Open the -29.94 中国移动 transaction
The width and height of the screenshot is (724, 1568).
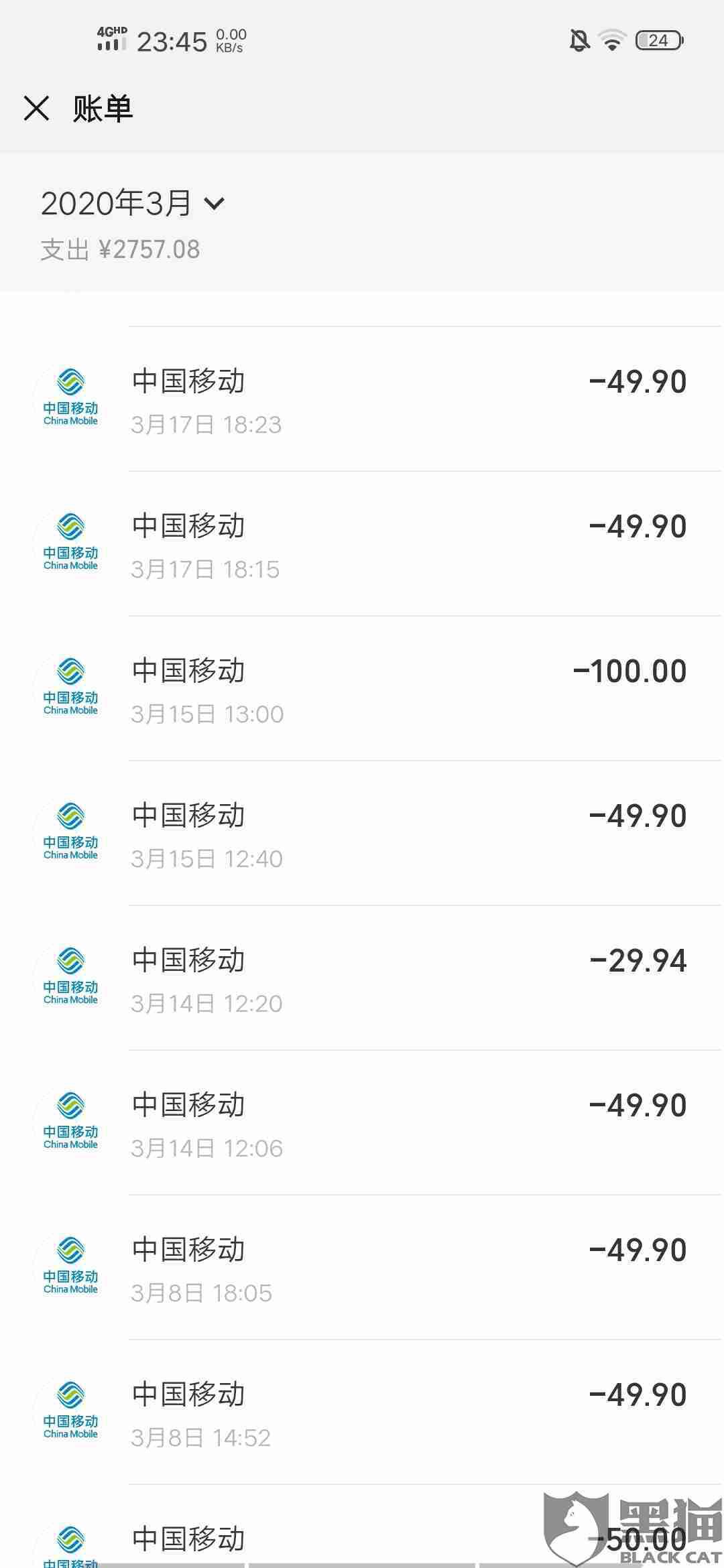point(375,979)
